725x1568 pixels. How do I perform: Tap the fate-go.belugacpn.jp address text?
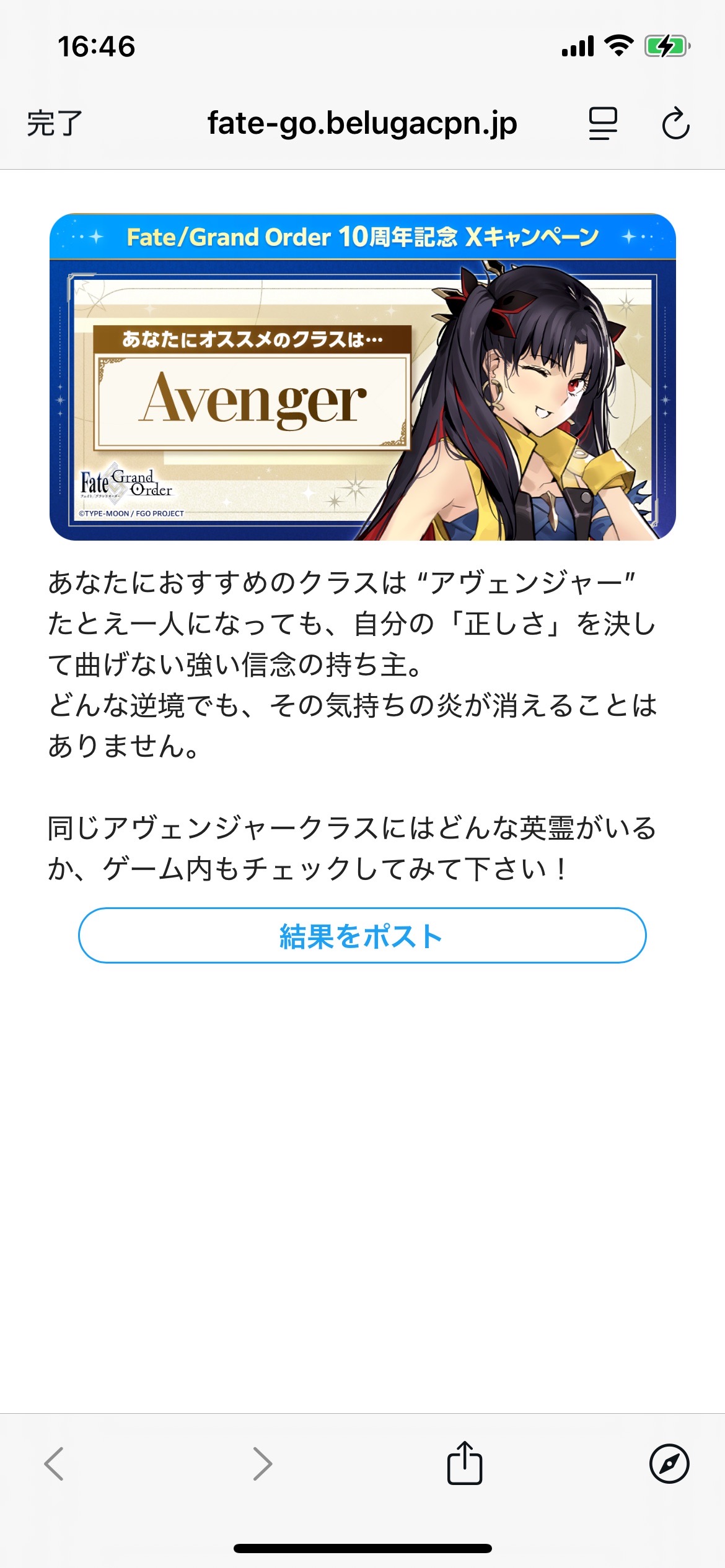click(x=362, y=123)
